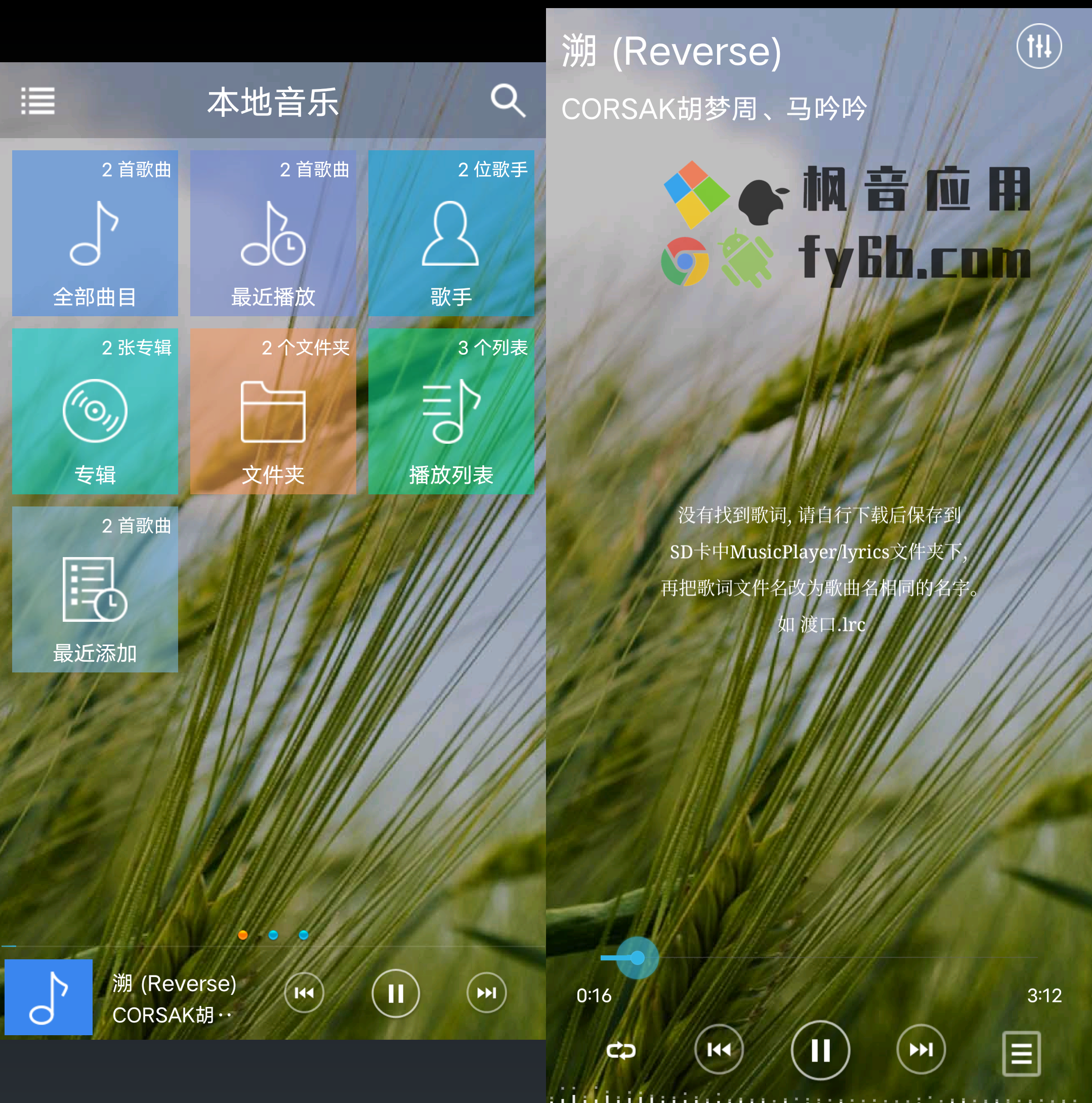The image size is (1092, 1103).
Task: Open the play queue list icon
Action: [x=1021, y=1053]
